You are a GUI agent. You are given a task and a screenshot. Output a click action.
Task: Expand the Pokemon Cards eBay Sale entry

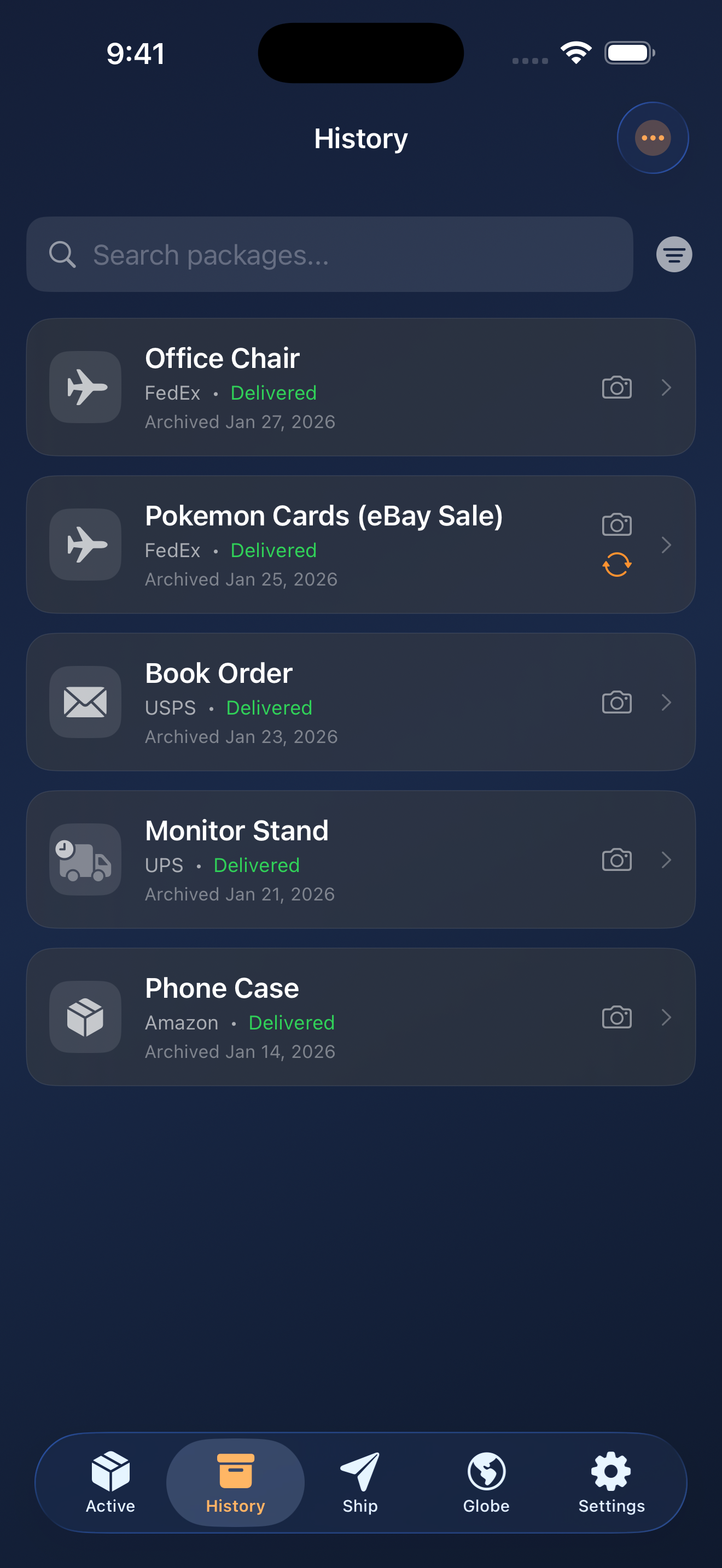tap(667, 546)
